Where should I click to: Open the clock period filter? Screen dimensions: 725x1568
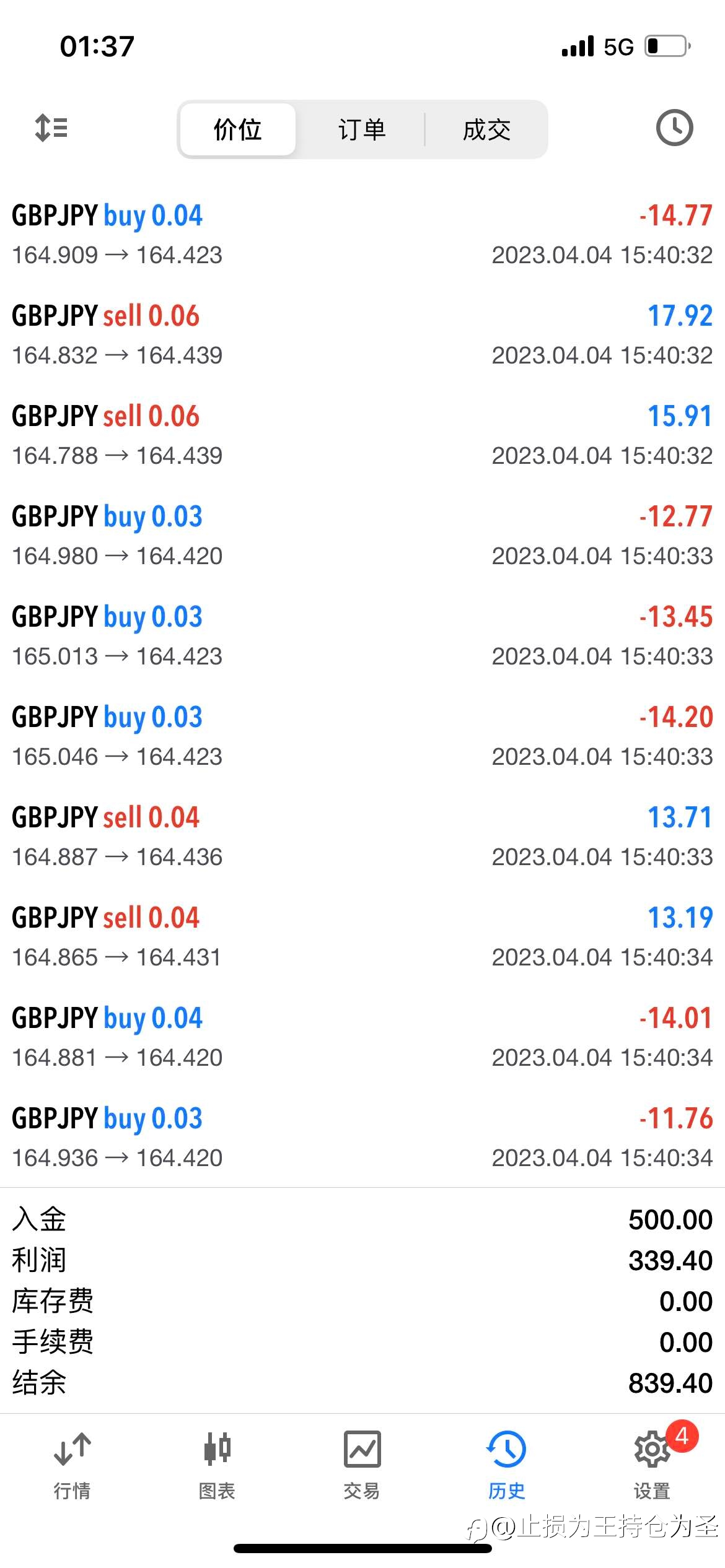[674, 128]
